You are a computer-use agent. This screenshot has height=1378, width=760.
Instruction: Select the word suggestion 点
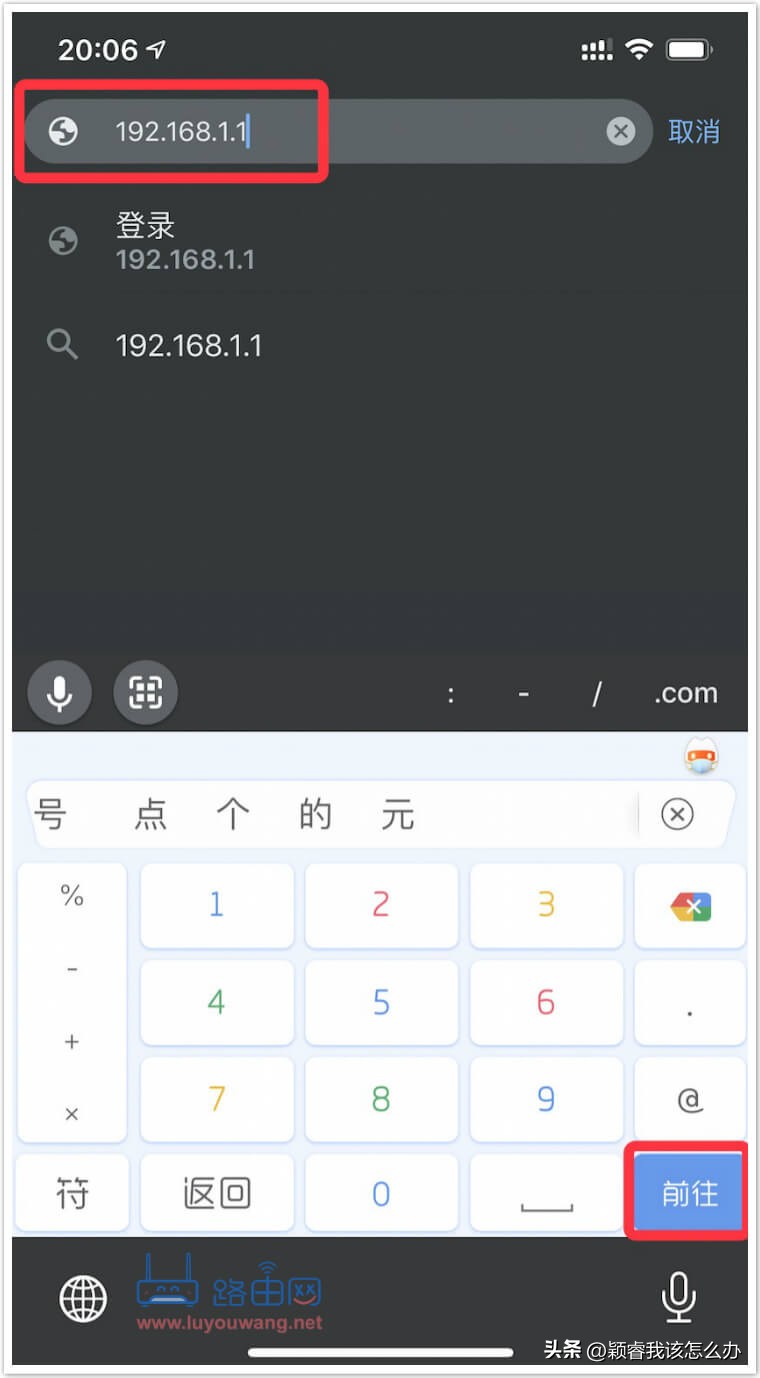coord(152,815)
